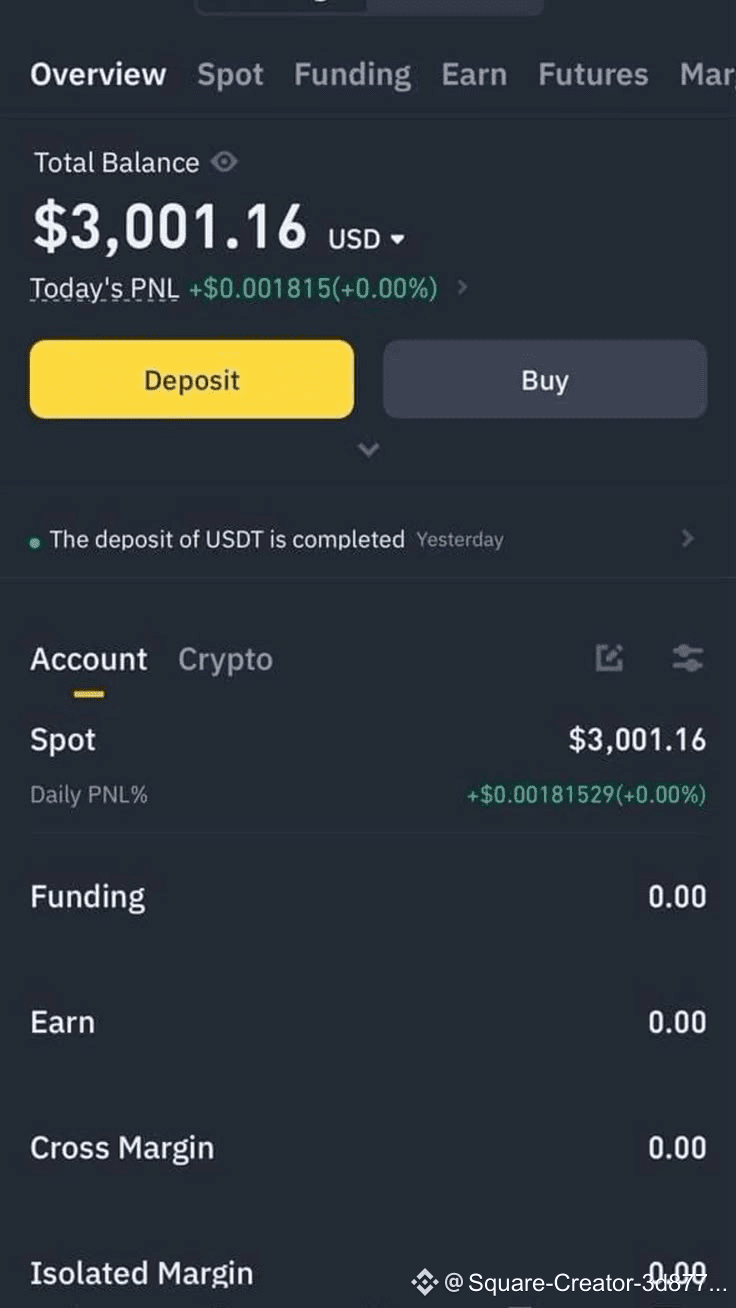Screen dimensions: 736x1308
Task: Select the Overview tab
Action: point(98,75)
